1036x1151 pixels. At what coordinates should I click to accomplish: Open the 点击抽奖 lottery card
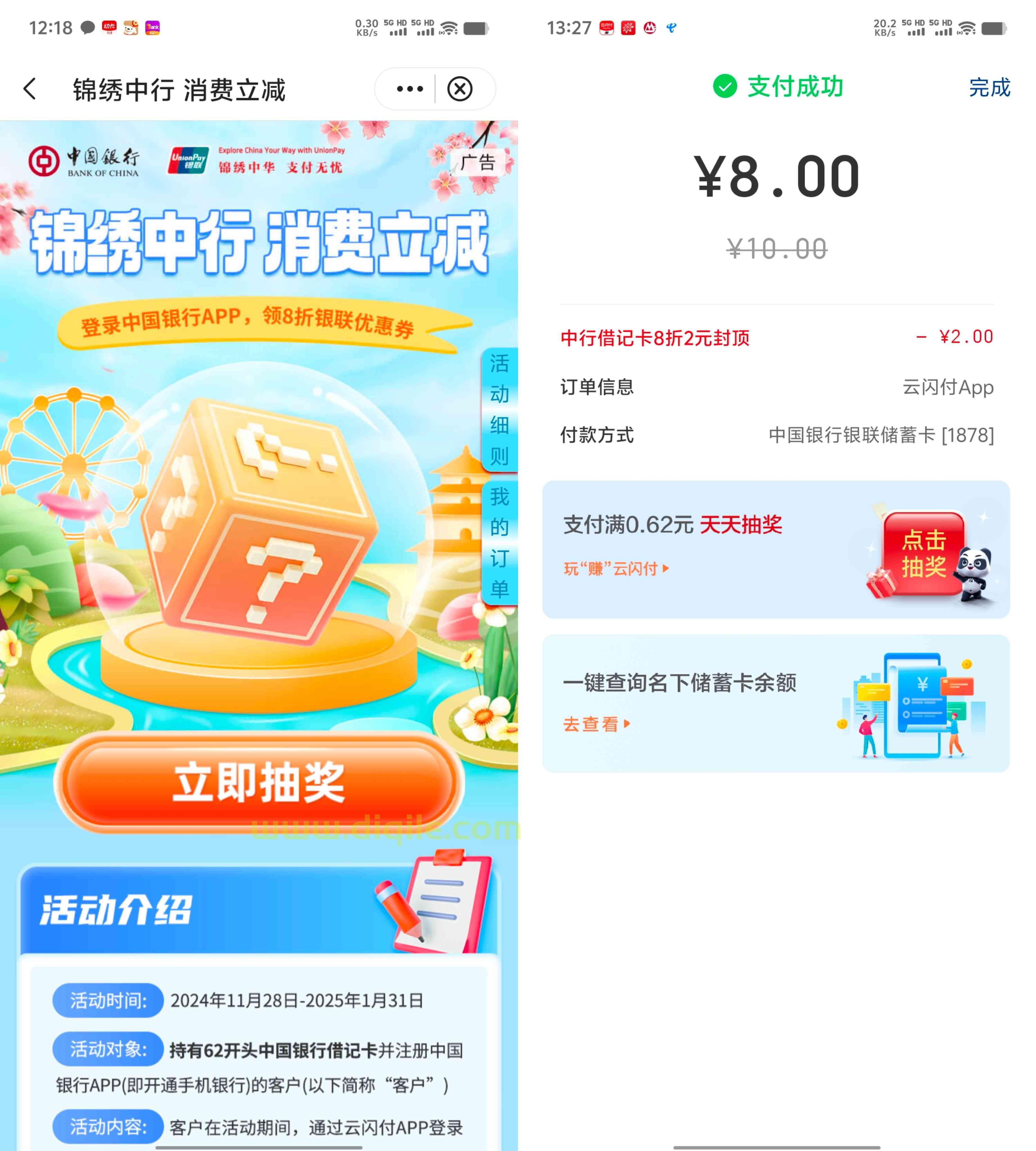click(x=923, y=553)
